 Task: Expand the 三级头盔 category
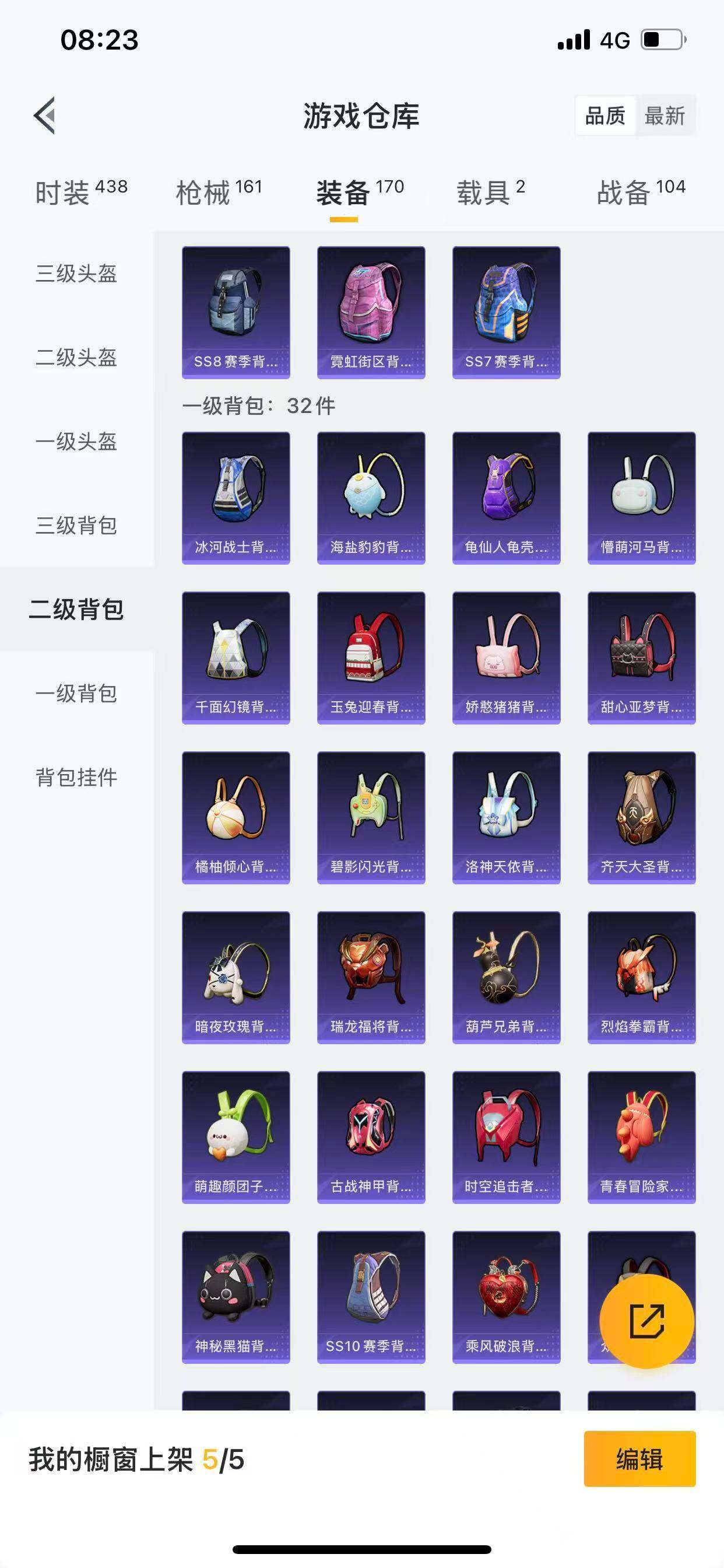point(75,275)
